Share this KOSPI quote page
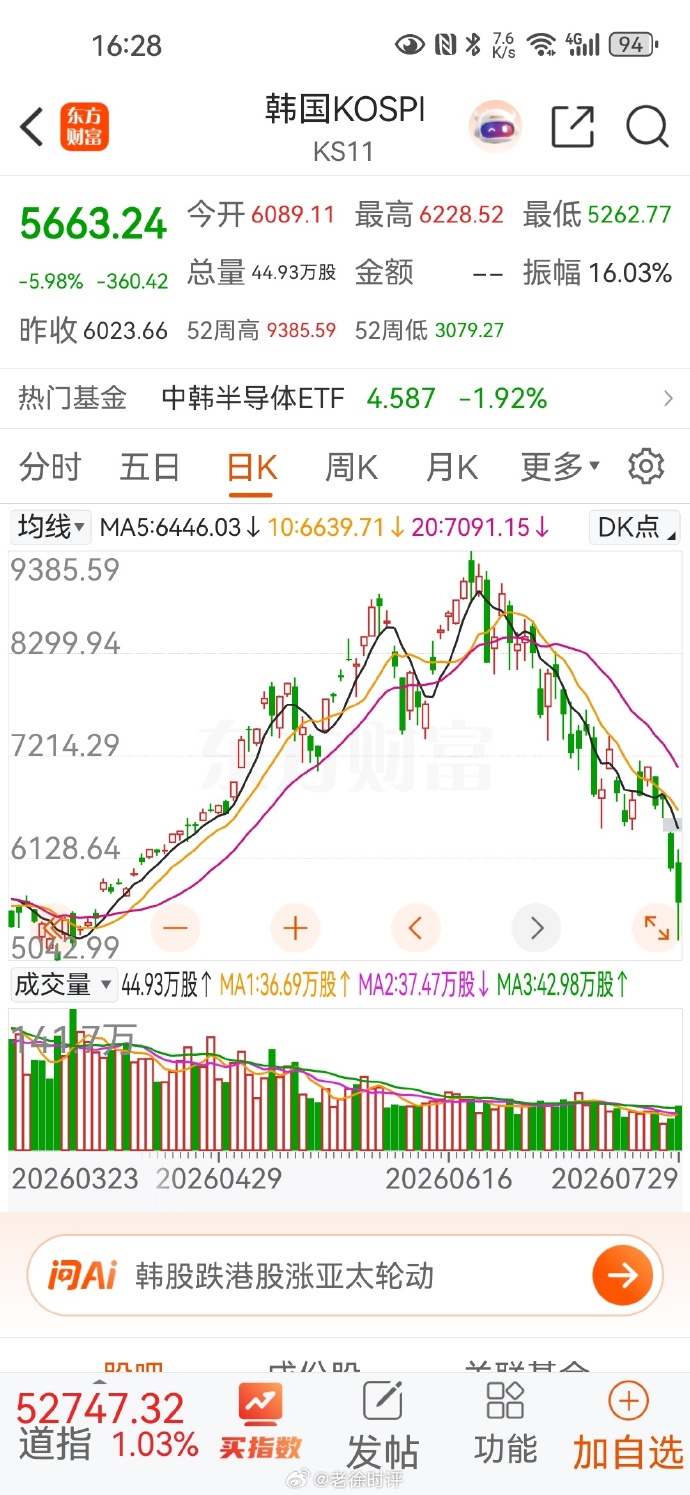 (573, 127)
